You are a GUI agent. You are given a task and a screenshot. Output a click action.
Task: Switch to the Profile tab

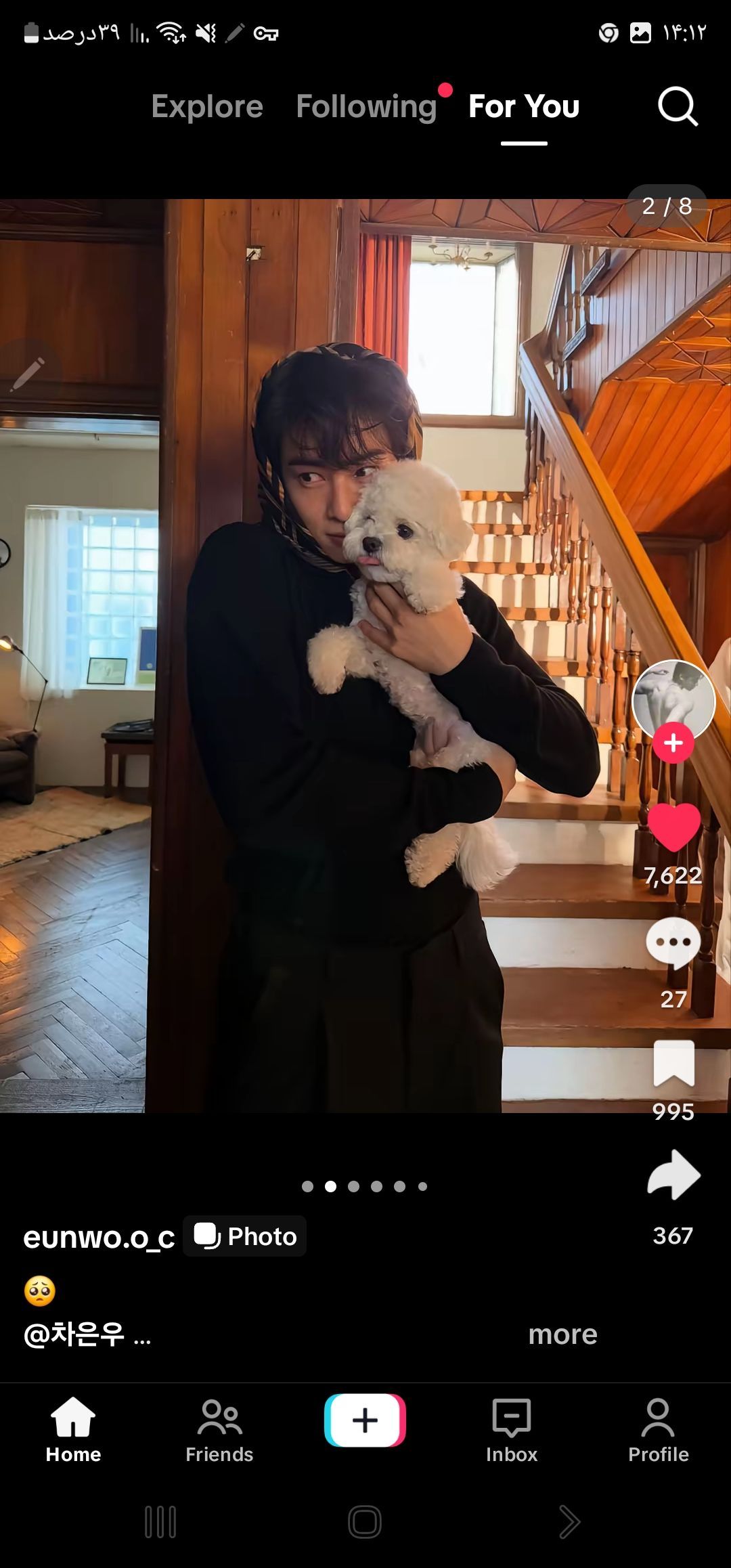658,1430
